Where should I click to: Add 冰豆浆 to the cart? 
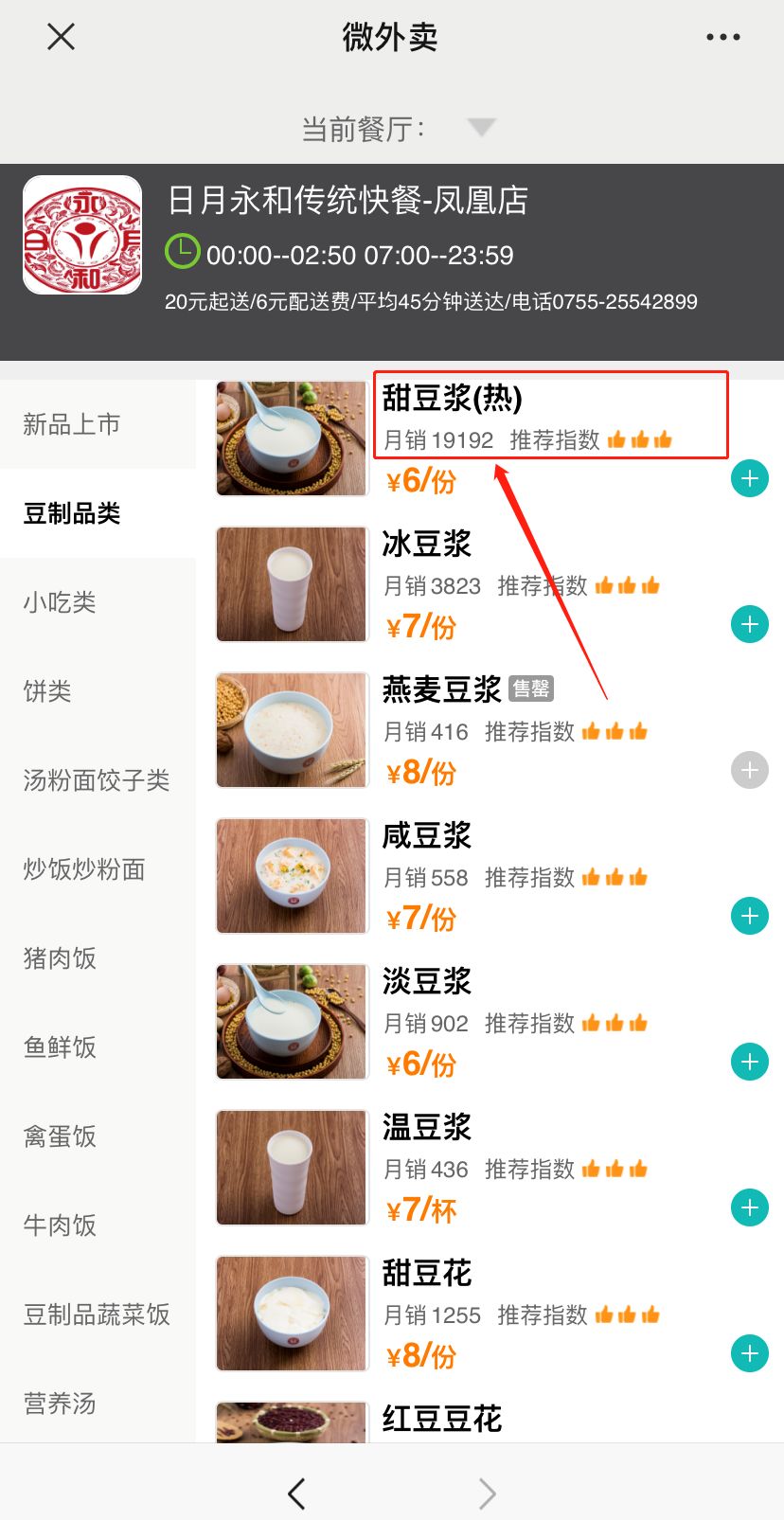pos(749,625)
